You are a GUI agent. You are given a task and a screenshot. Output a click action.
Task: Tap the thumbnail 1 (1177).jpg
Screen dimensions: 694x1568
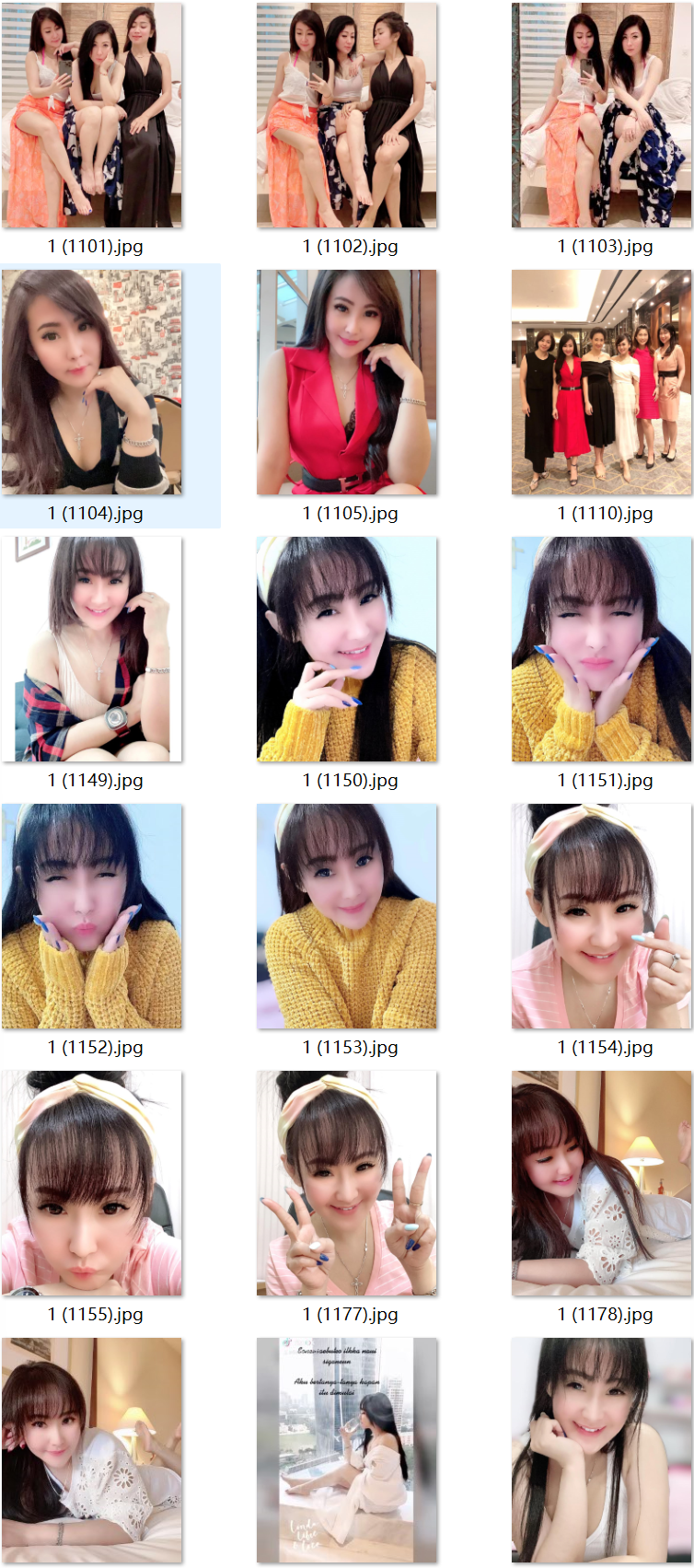click(x=347, y=1183)
